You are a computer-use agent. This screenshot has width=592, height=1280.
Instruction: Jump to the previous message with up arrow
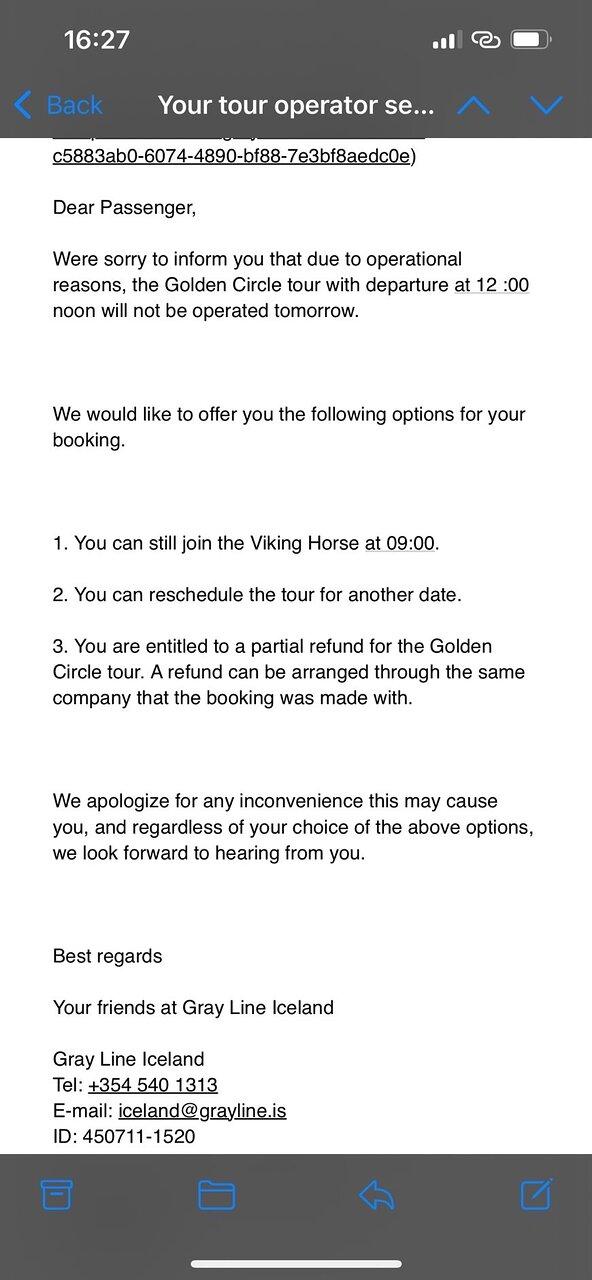pyautogui.click(x=473, y=104)
